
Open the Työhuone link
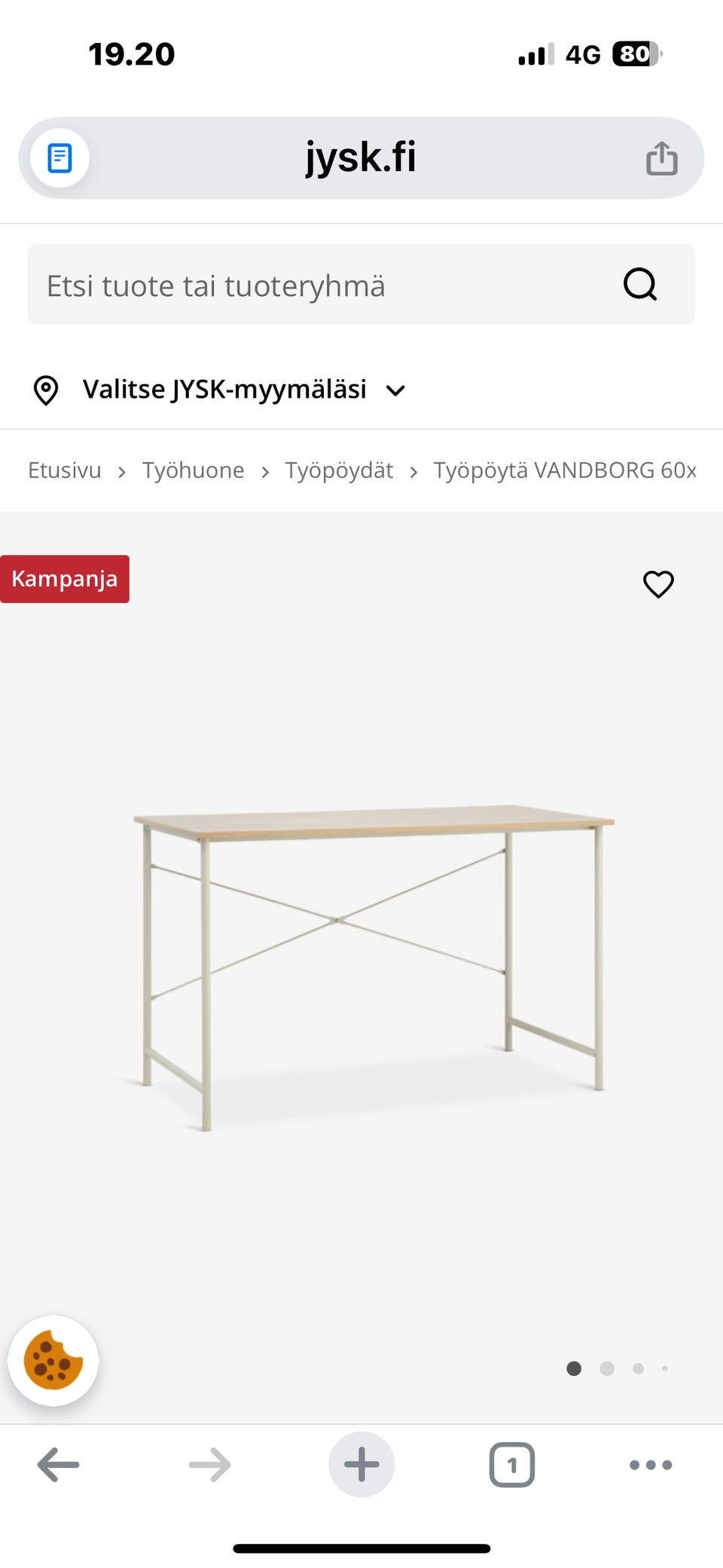[x=193, y=469]
